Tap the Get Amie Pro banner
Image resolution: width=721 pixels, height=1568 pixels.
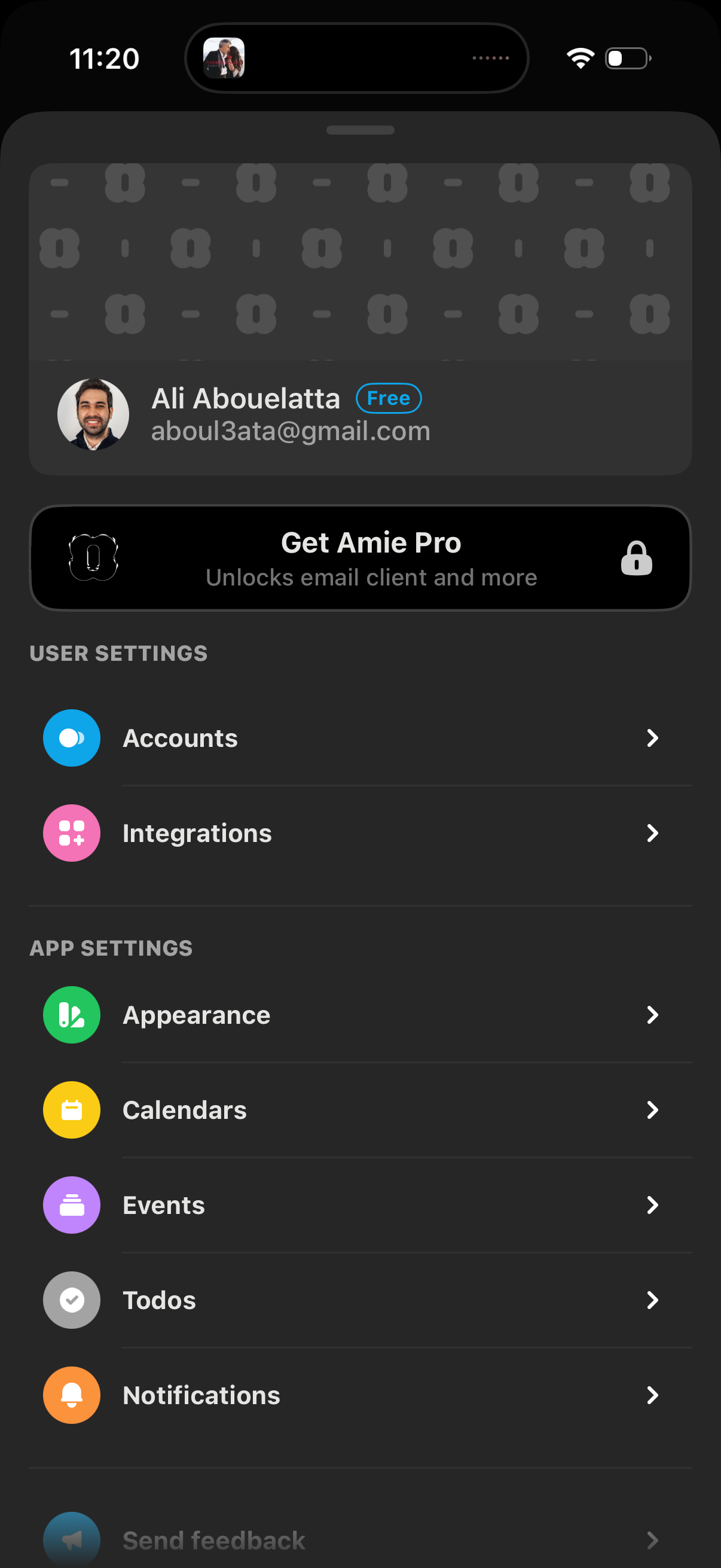(x=360, y=557)
